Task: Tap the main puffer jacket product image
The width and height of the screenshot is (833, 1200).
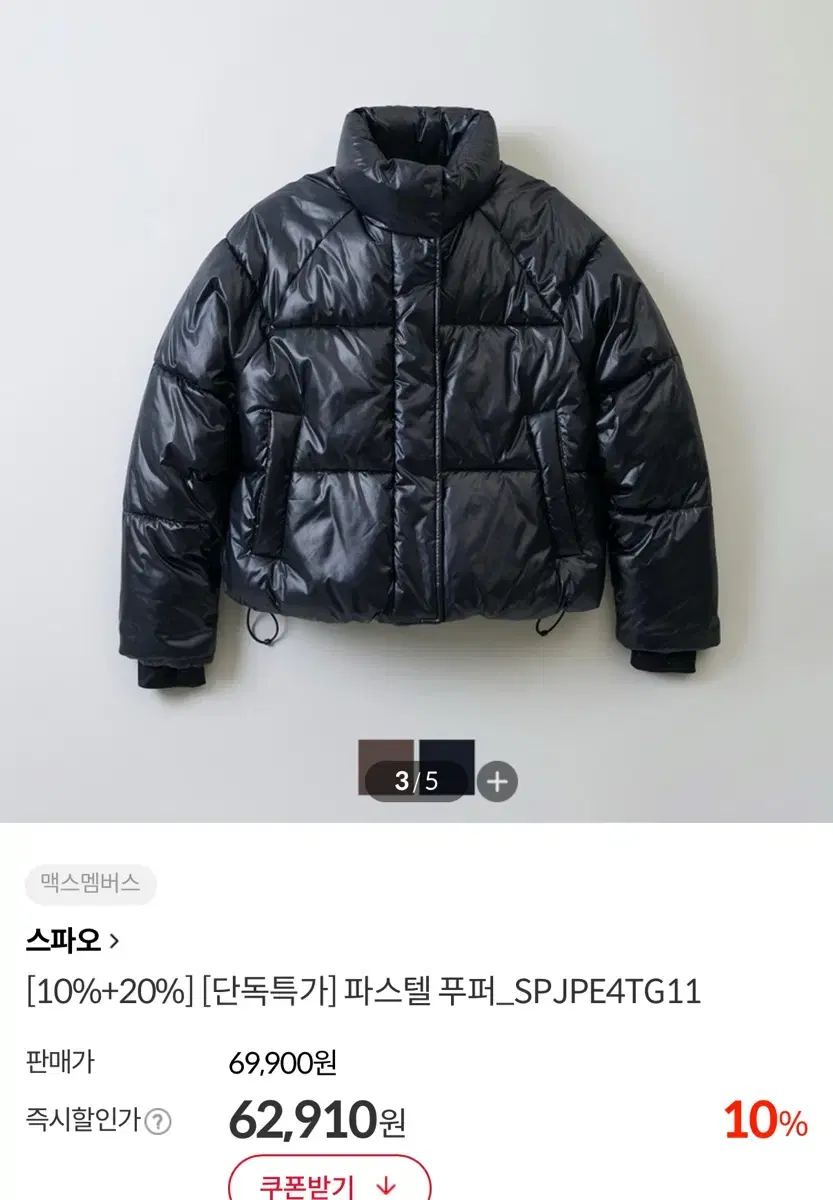Action: tap(416, 400)
